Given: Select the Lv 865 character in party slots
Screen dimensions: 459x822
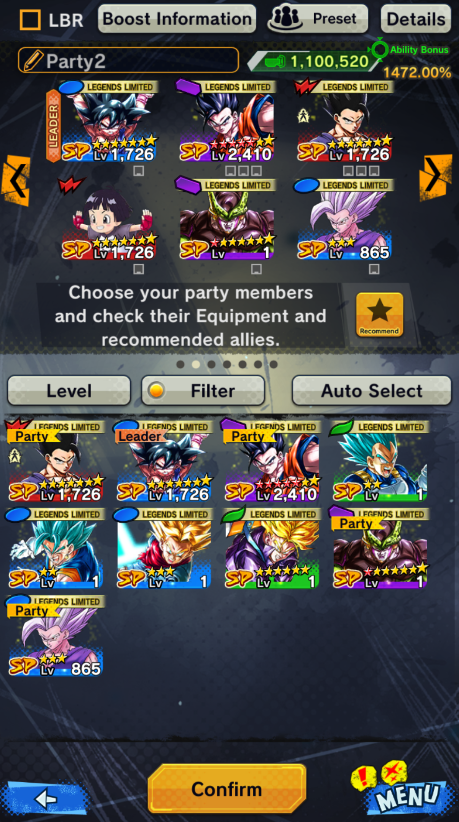Looking at the screenshot, I should point(344,220).
